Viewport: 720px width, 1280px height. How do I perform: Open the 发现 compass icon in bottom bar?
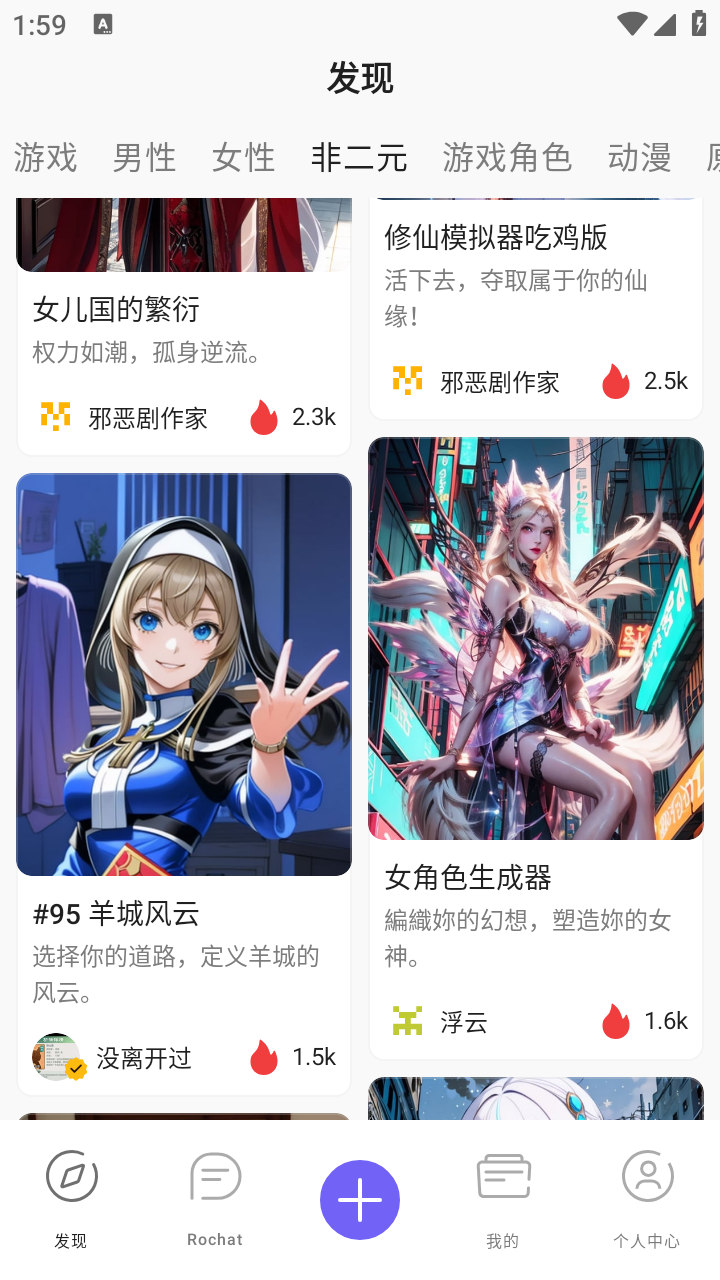pos(71,1178)
